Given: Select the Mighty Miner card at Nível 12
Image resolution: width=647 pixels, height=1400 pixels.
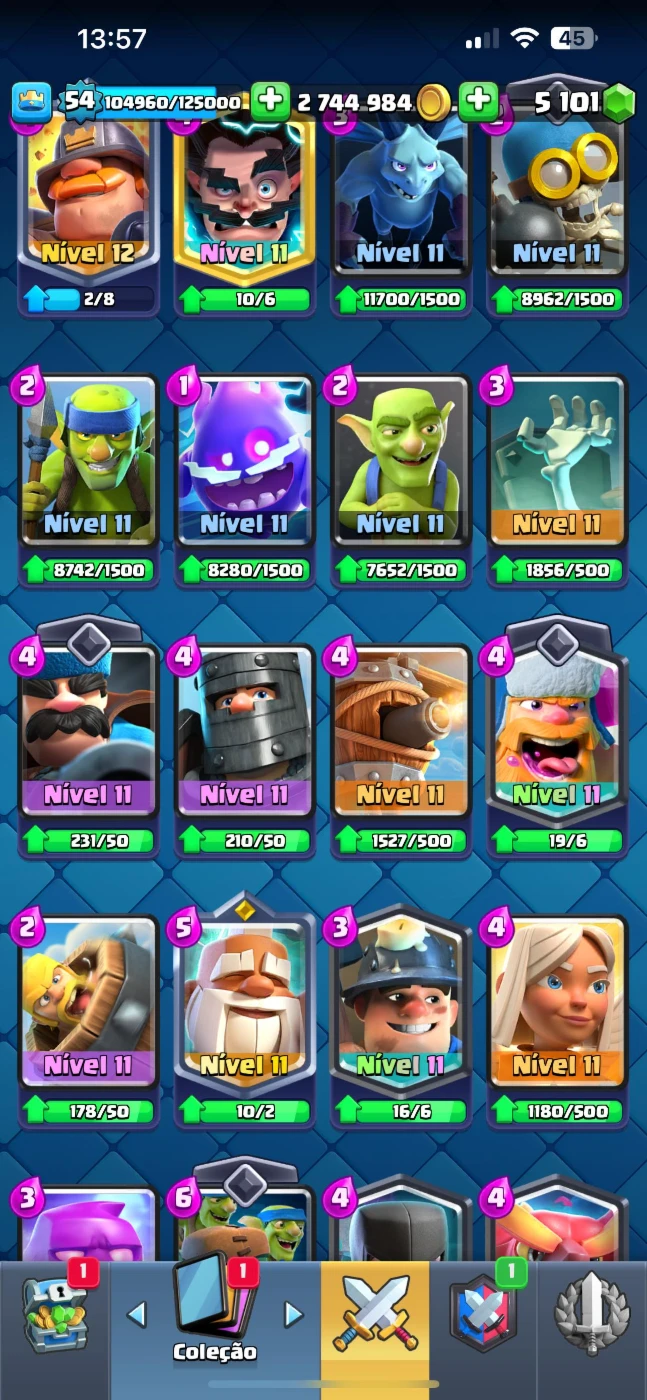Looking at the screenshot, I should coord(89,212).
